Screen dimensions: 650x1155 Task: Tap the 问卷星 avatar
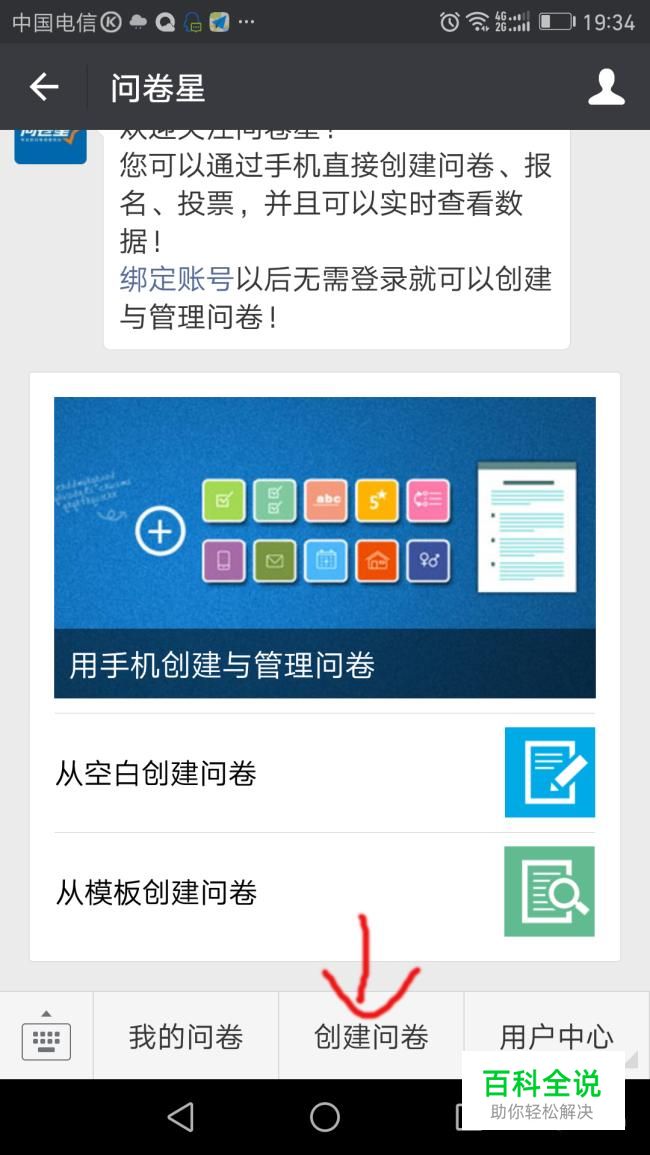click(51, 146)
